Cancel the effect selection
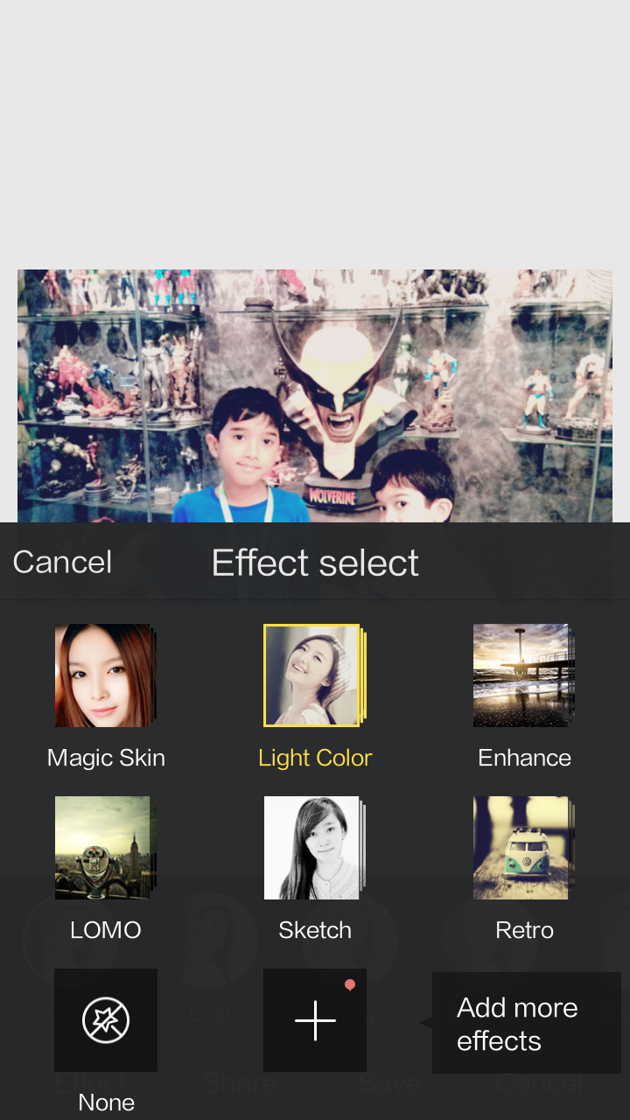Screen dimensions: 630x1120 tap(62, 562)
